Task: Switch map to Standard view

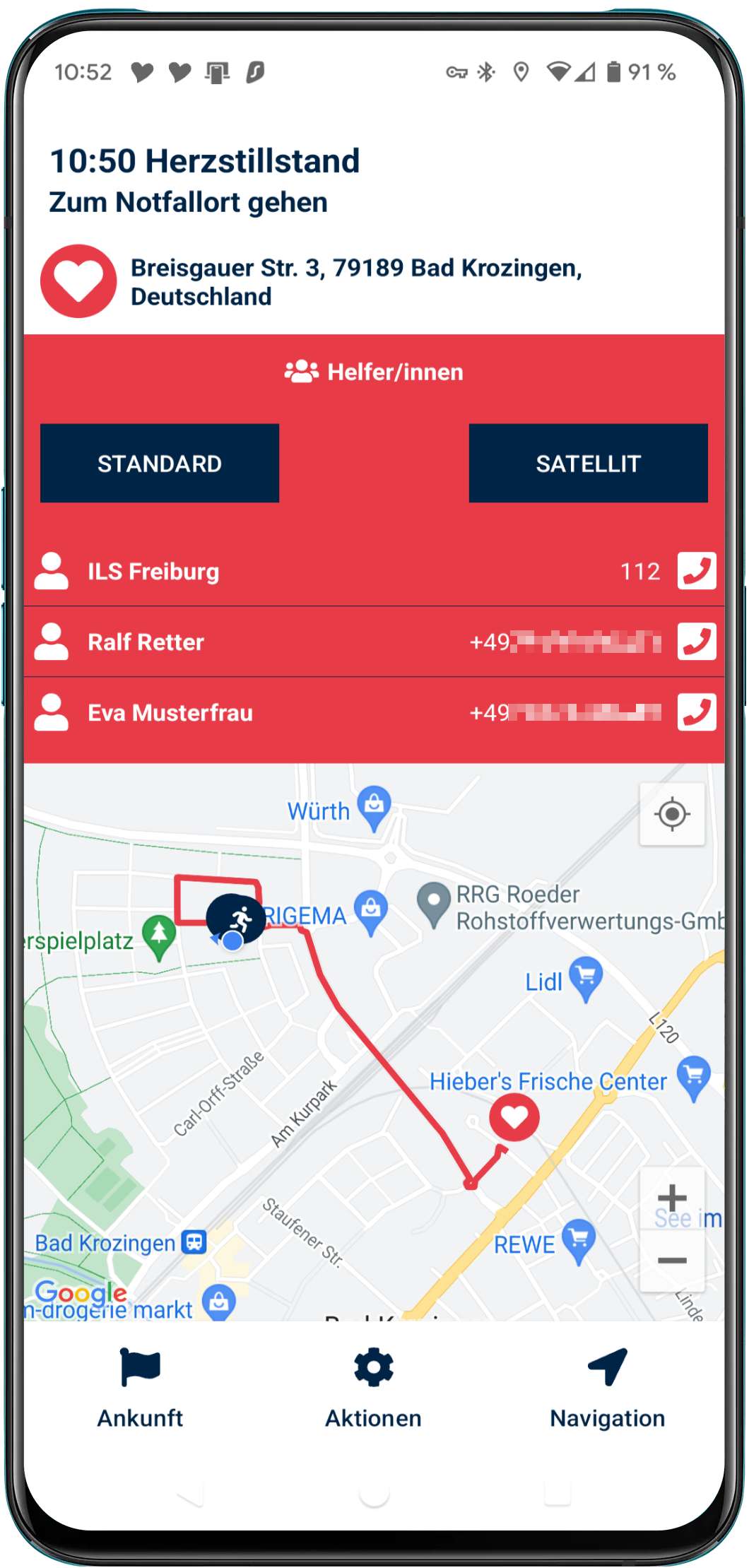Action: tap(159, 463)
